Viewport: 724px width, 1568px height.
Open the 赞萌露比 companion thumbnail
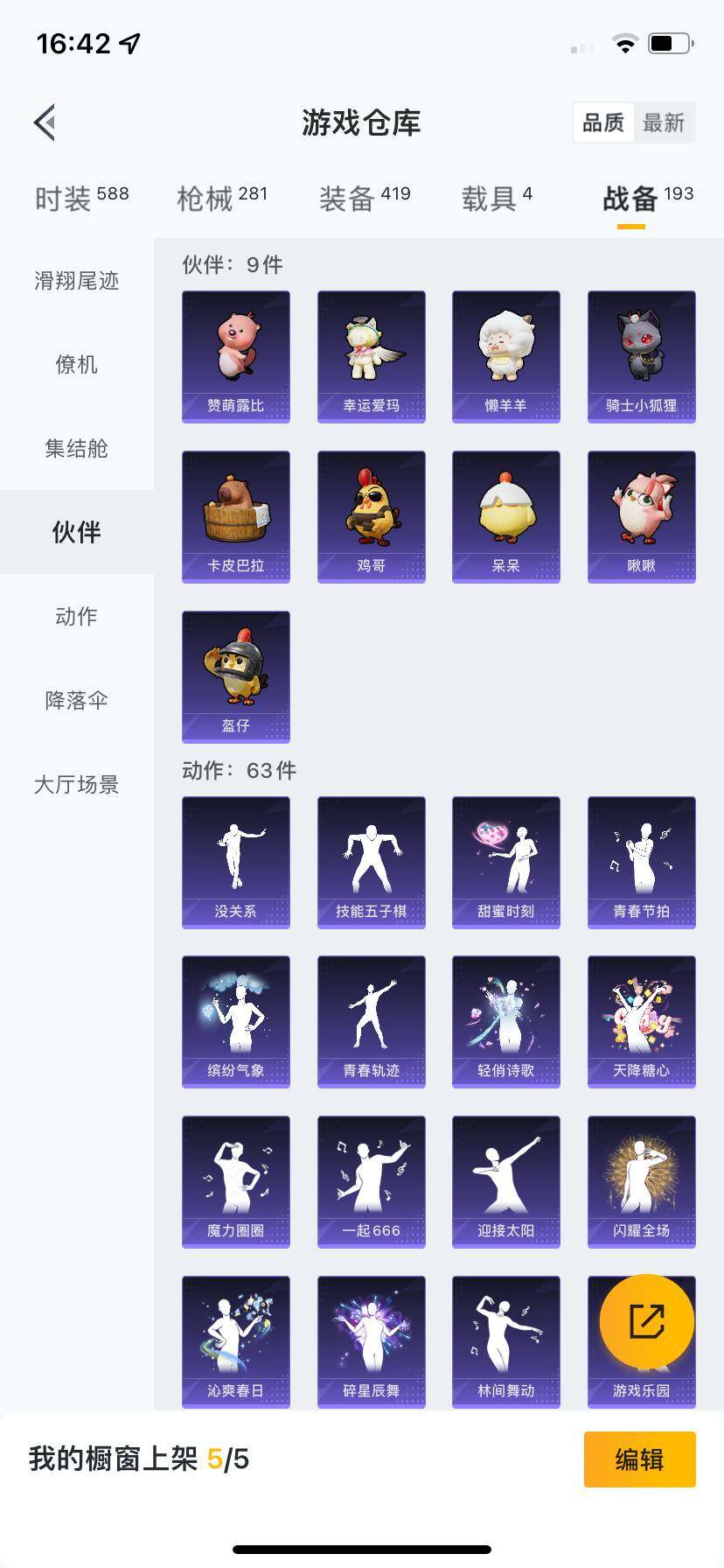[x=236, y=354]
